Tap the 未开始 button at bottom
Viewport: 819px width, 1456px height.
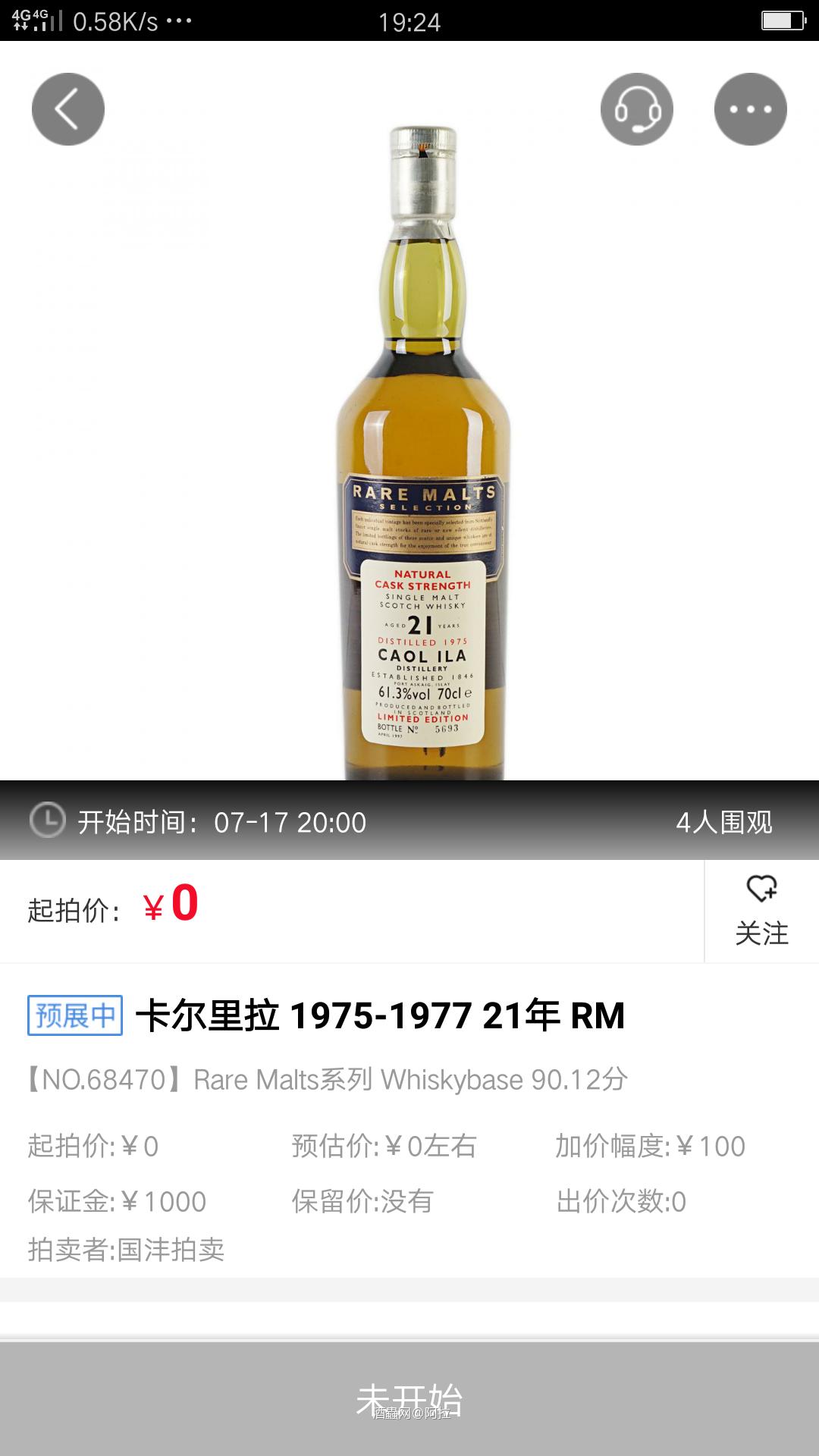click(x=409, y=1400)
